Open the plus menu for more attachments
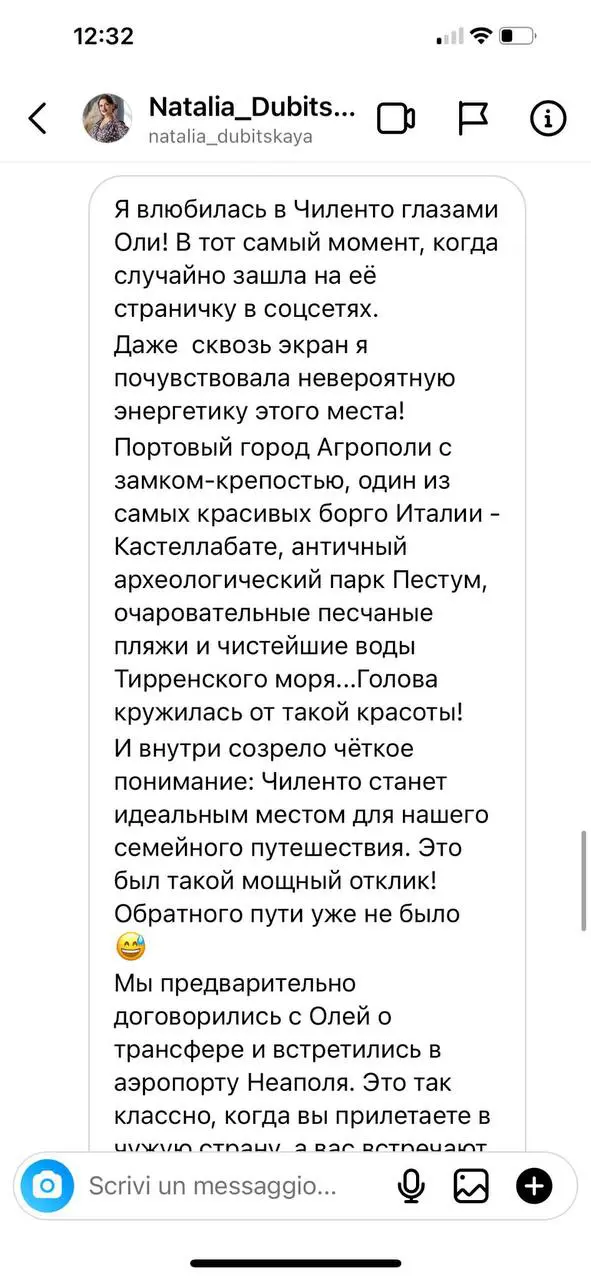Image resolution: width=591 pixels, height=1280 pixels. 534,1186
